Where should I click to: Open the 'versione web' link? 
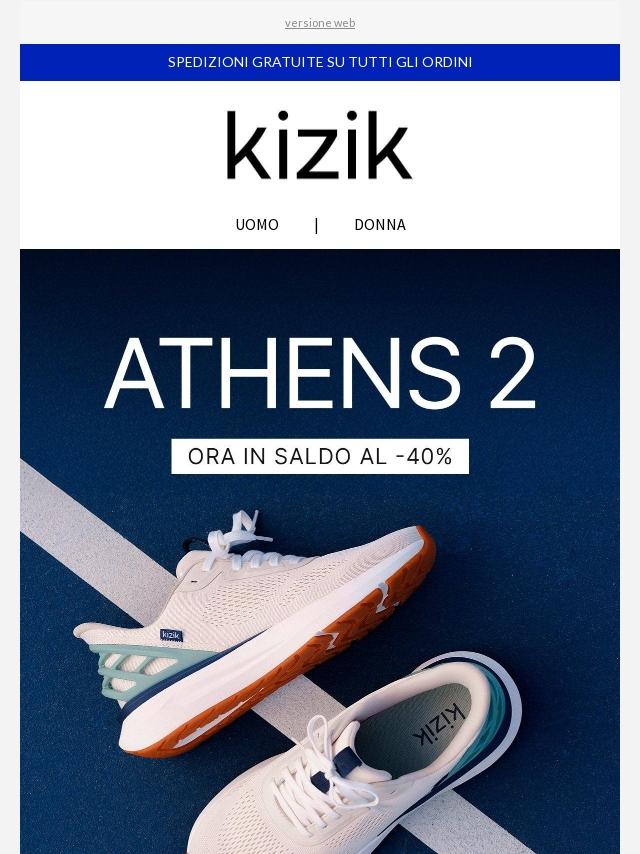pos(319,23)
